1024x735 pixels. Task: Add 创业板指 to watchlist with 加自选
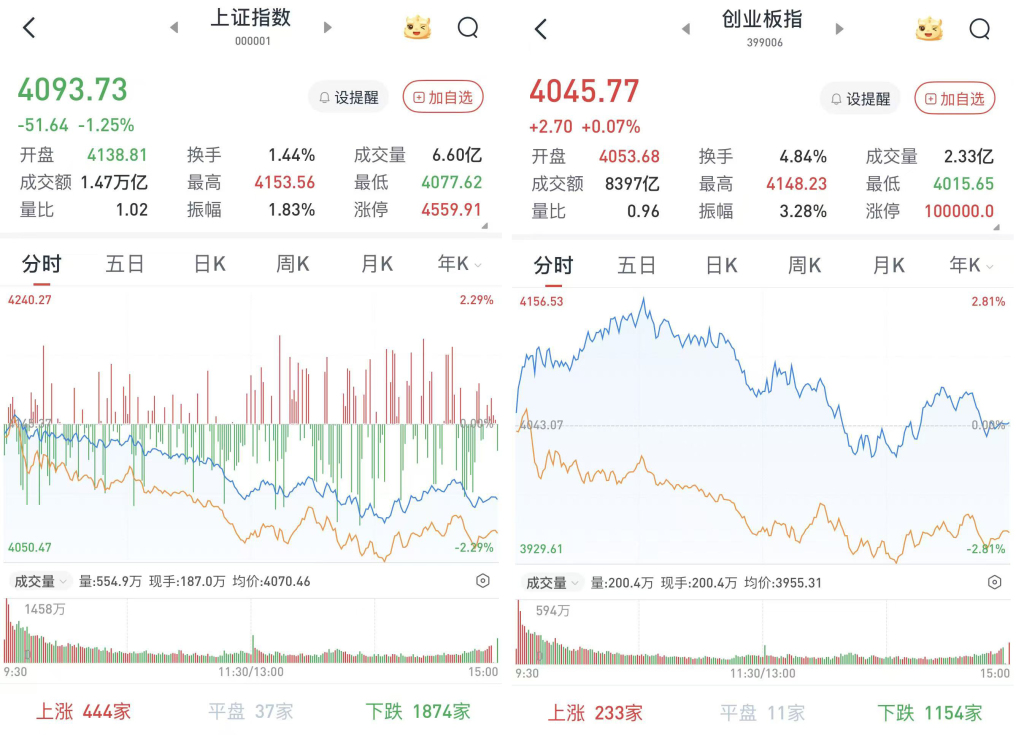click(955, 99)
